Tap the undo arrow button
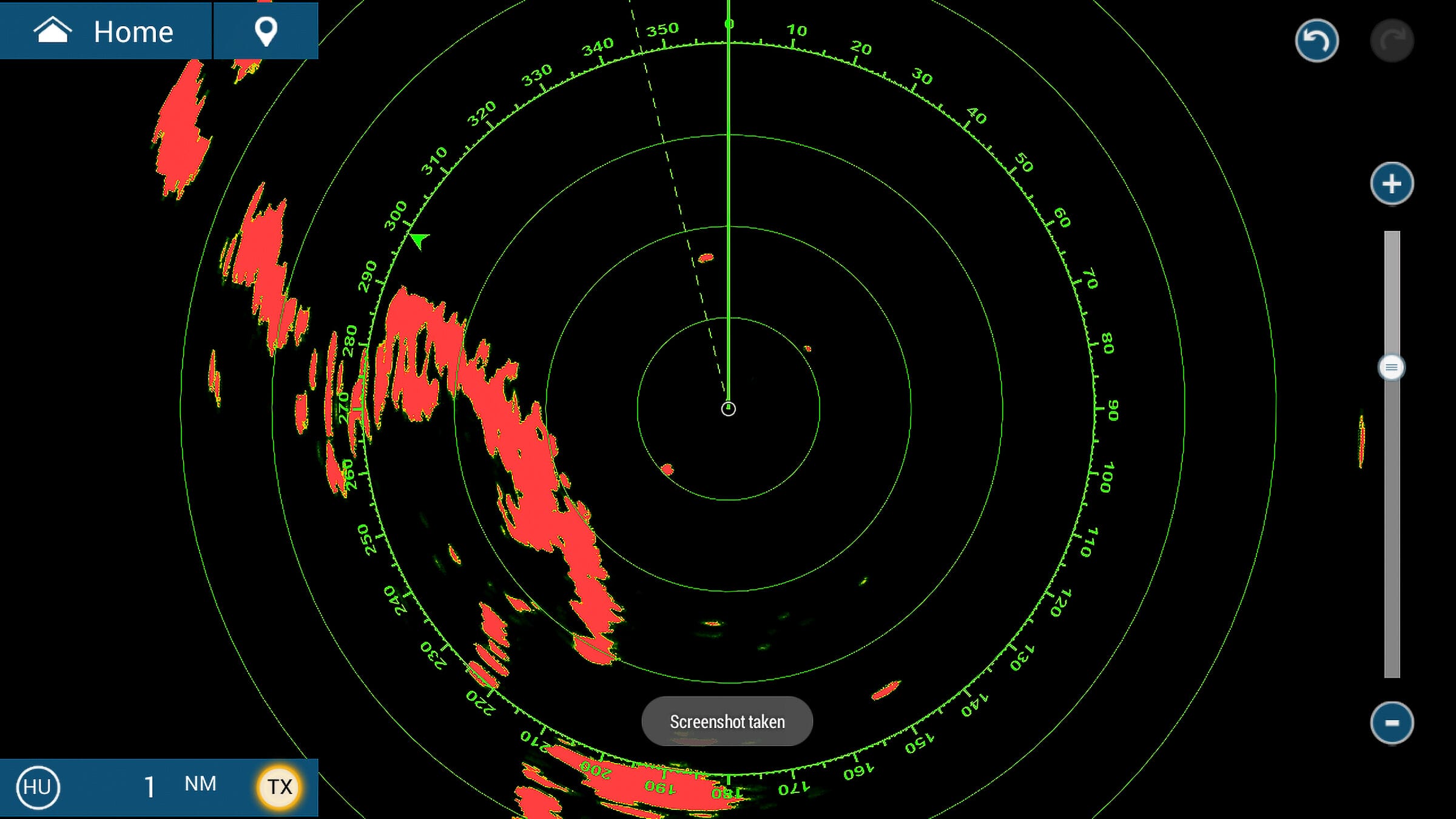Viewport: 1456px width, 819px height. pyautogui.click(x=1316, y=41)
